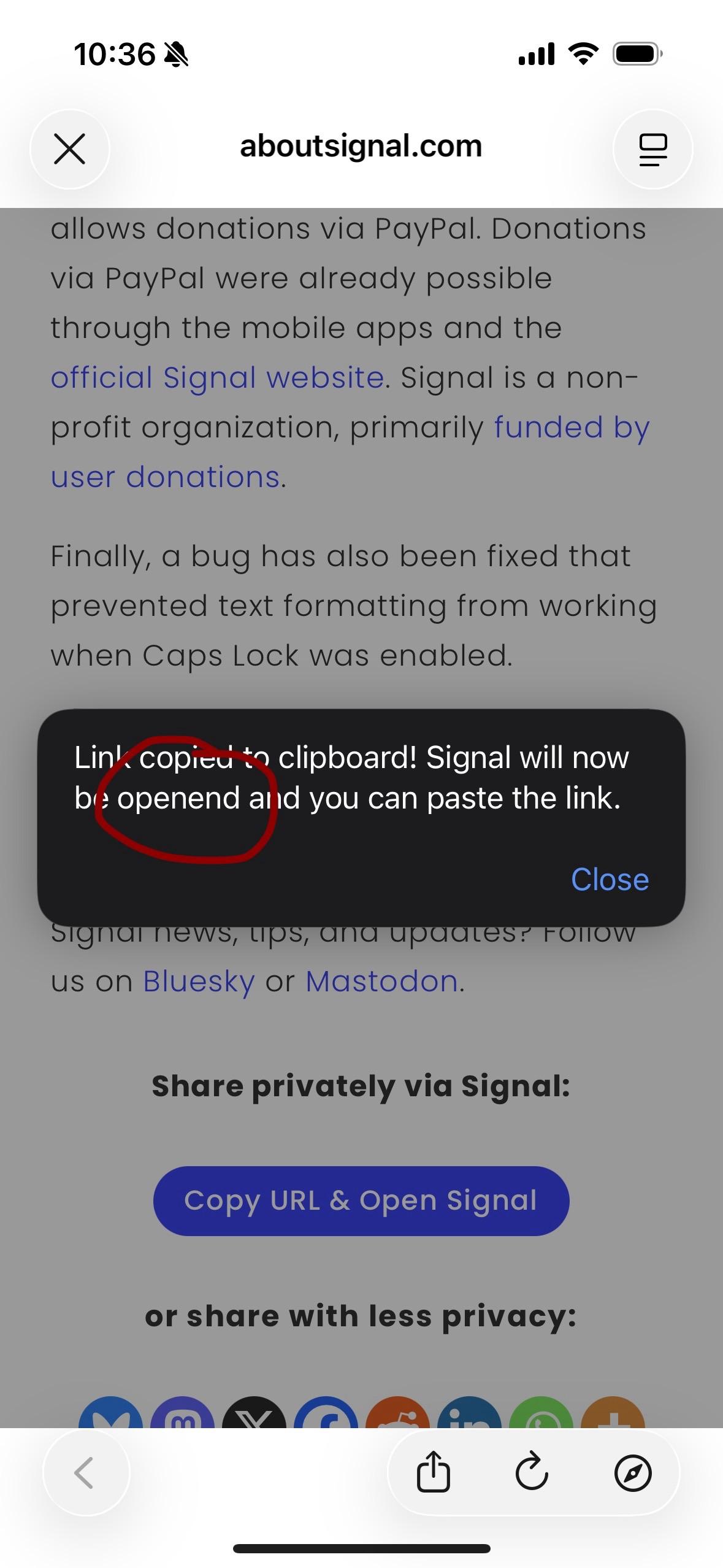Open the official Signal website link
The image size is (723, 1568).
tap(217, 377)
